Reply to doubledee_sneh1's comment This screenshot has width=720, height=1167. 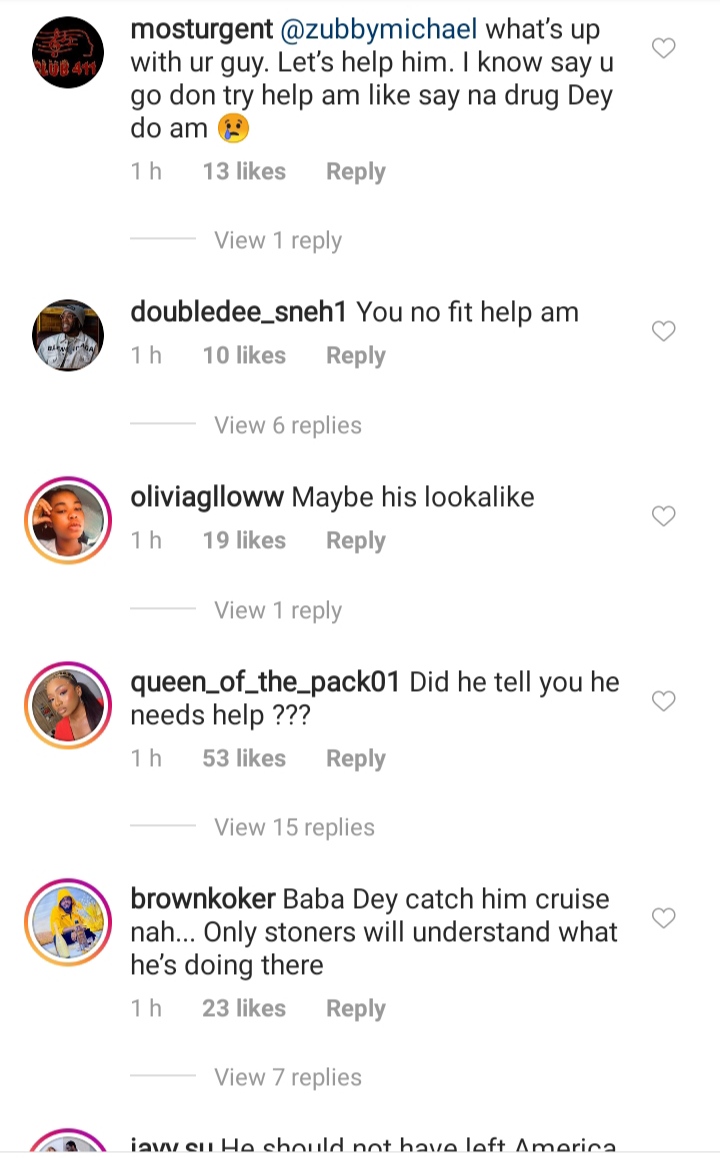[355, 356]
